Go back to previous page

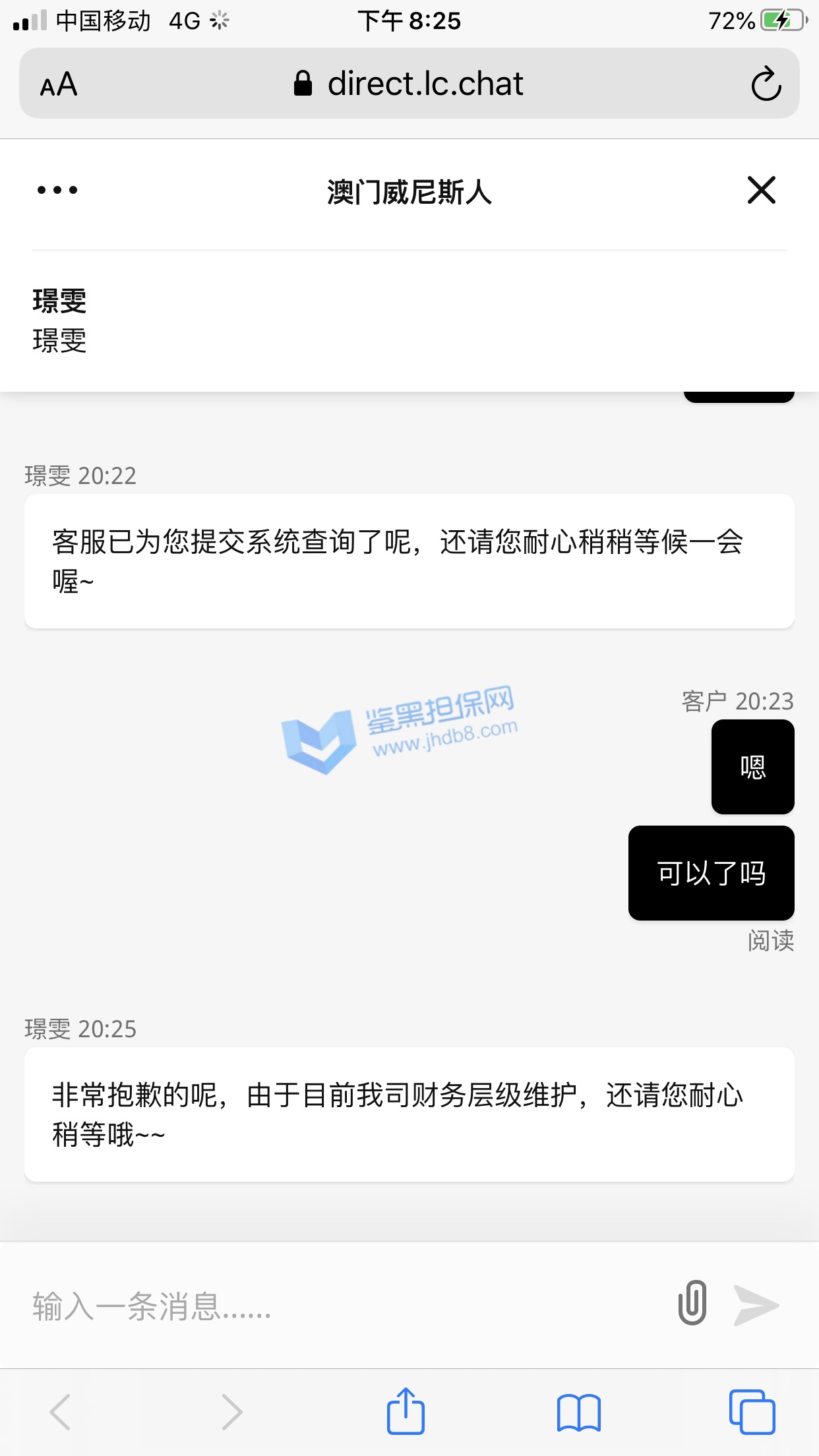point(61,1412)
